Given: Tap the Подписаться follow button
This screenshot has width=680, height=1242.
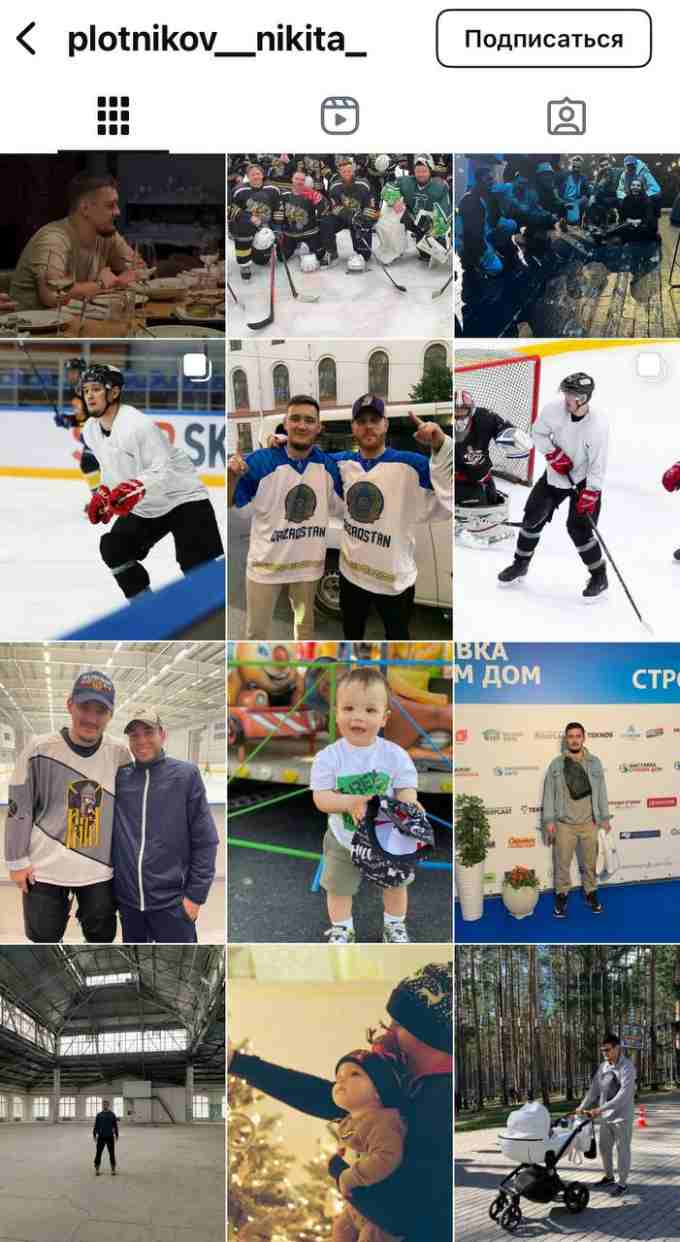Looking at the screenshot, I should [x=543, y=39].
